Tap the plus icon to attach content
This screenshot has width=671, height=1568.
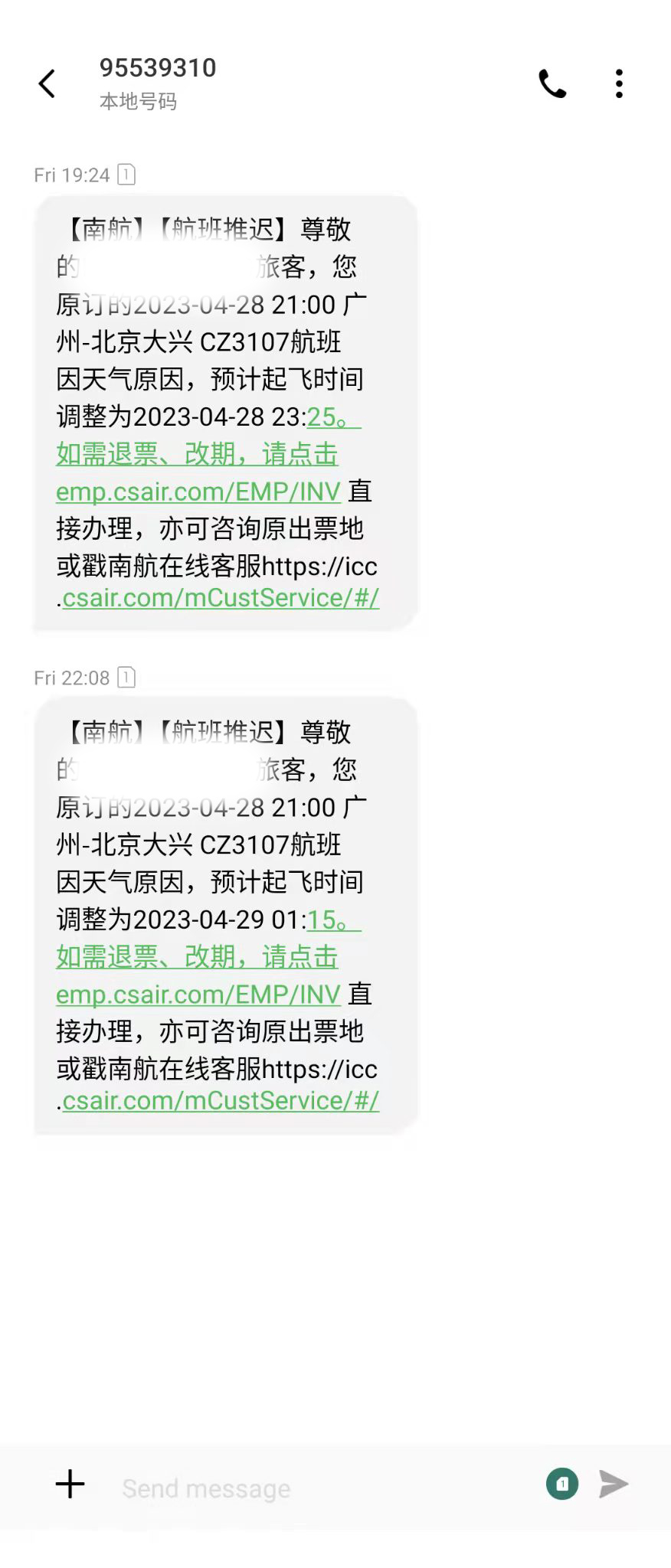pos(69,1484)
